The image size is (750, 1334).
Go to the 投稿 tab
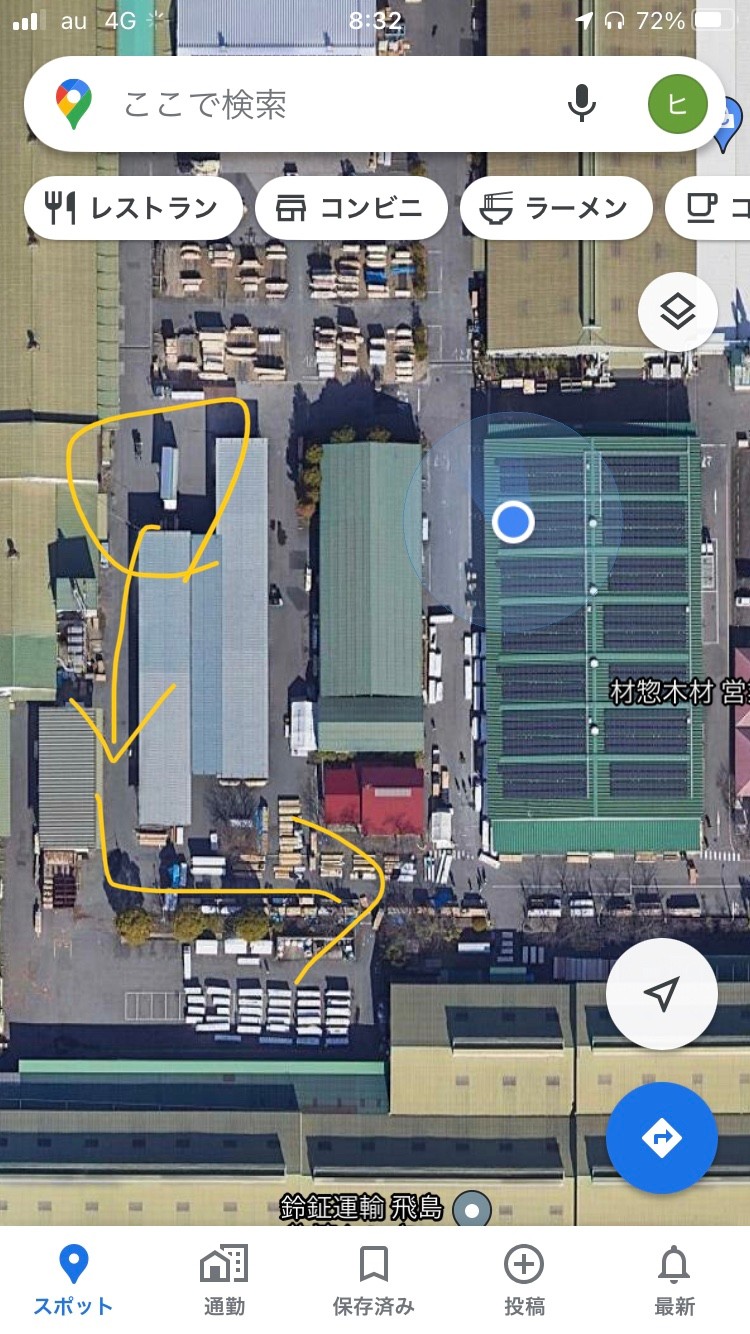(x=524, y=1279)
